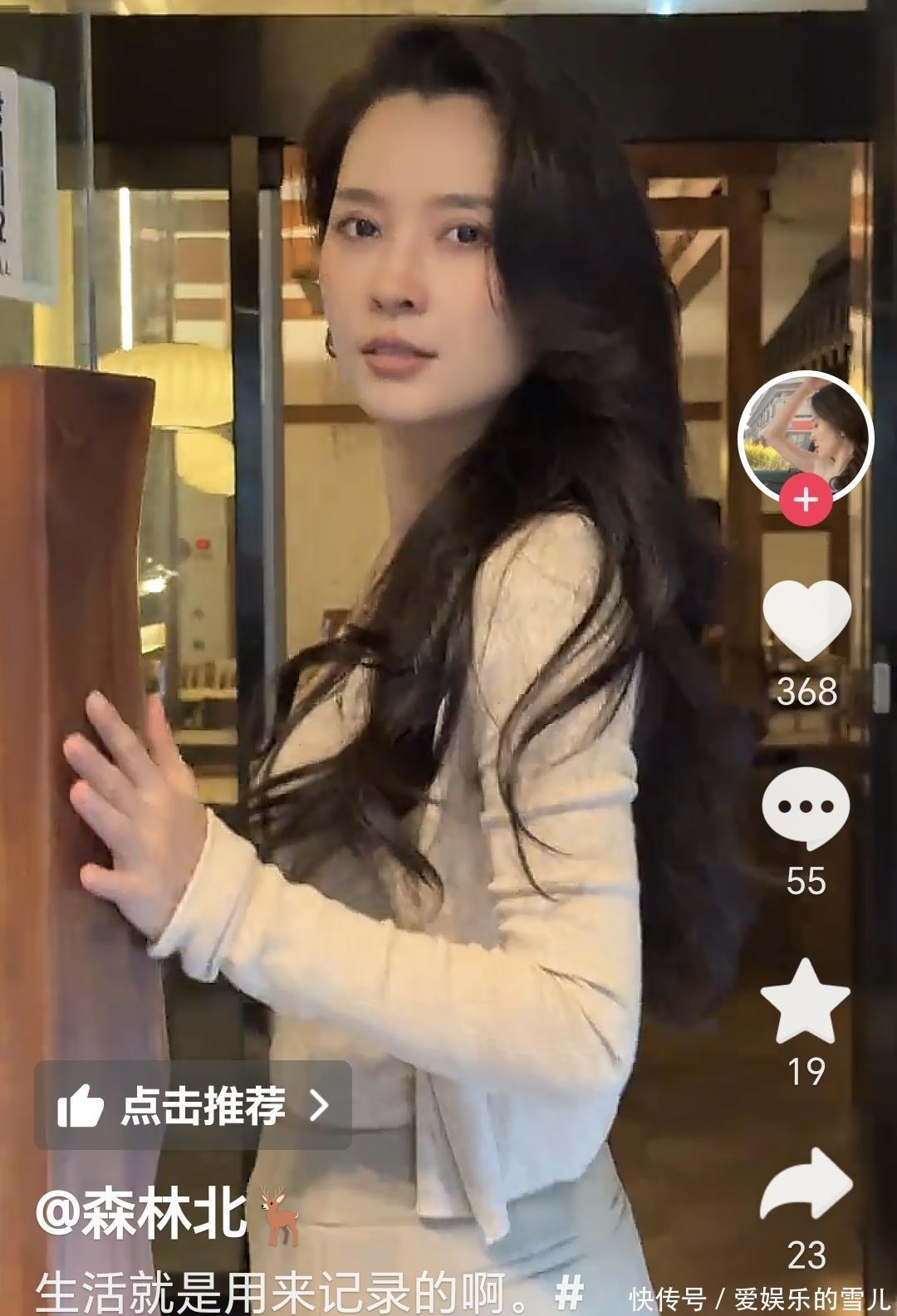Add this video to favorites

point(805,1002)
